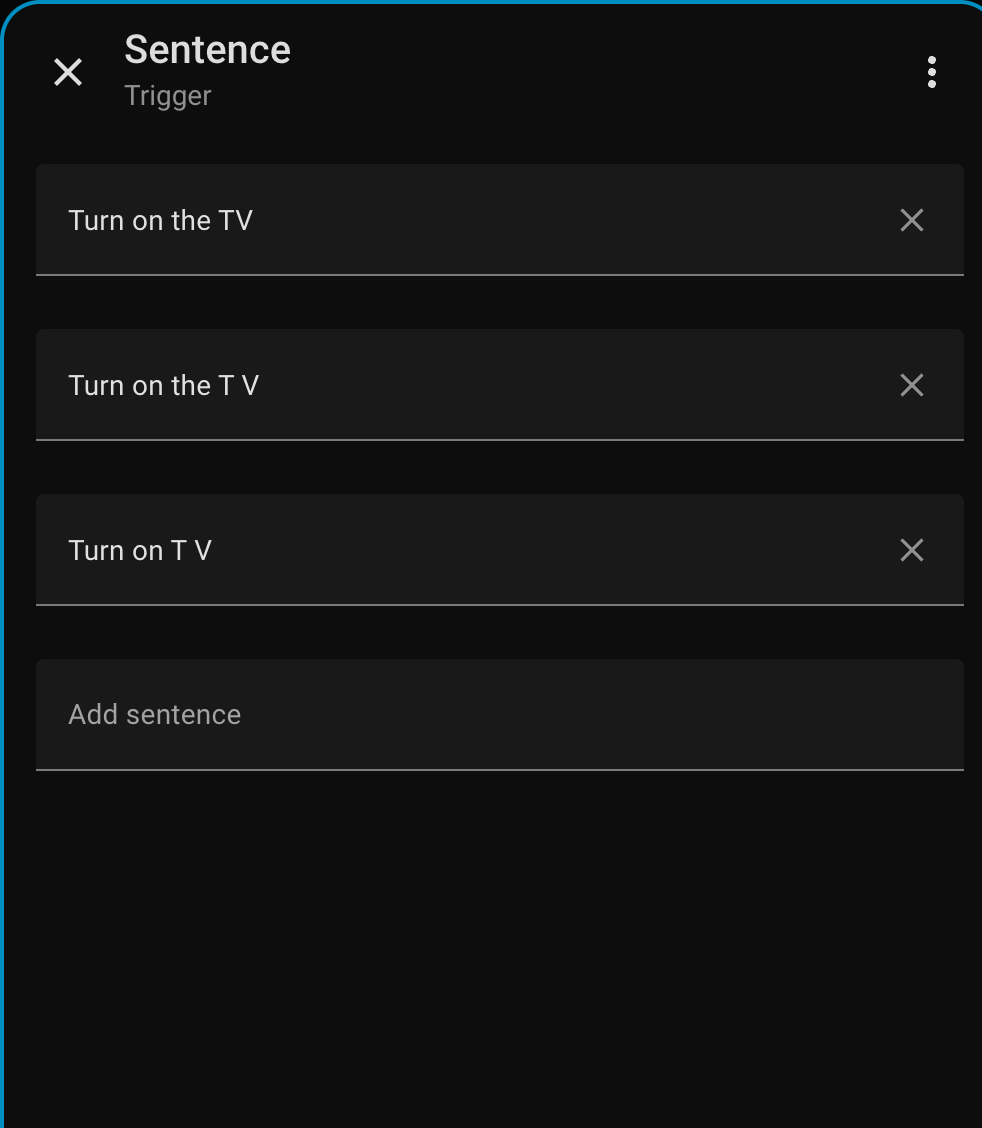Open the three-dot overflow menu
The height and width of the screenshot is (1128, 982).
tap(931, 72)
